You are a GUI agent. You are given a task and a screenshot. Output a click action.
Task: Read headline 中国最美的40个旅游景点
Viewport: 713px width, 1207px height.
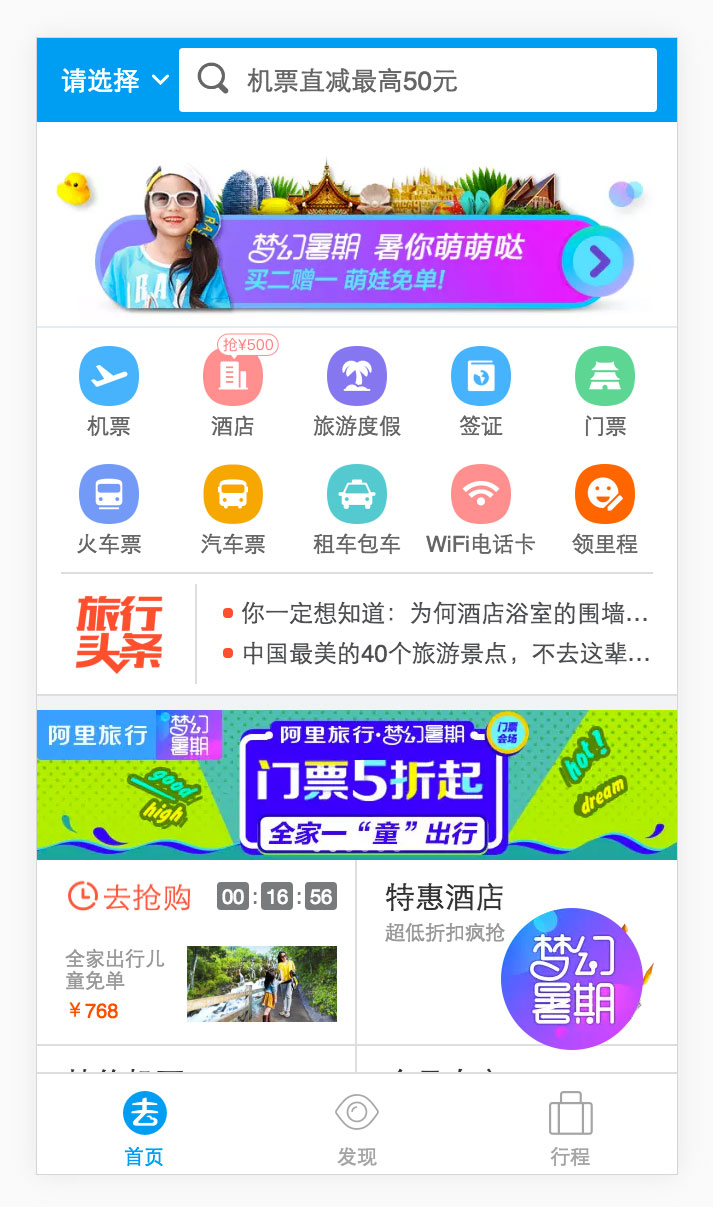[x=437, y=654]
